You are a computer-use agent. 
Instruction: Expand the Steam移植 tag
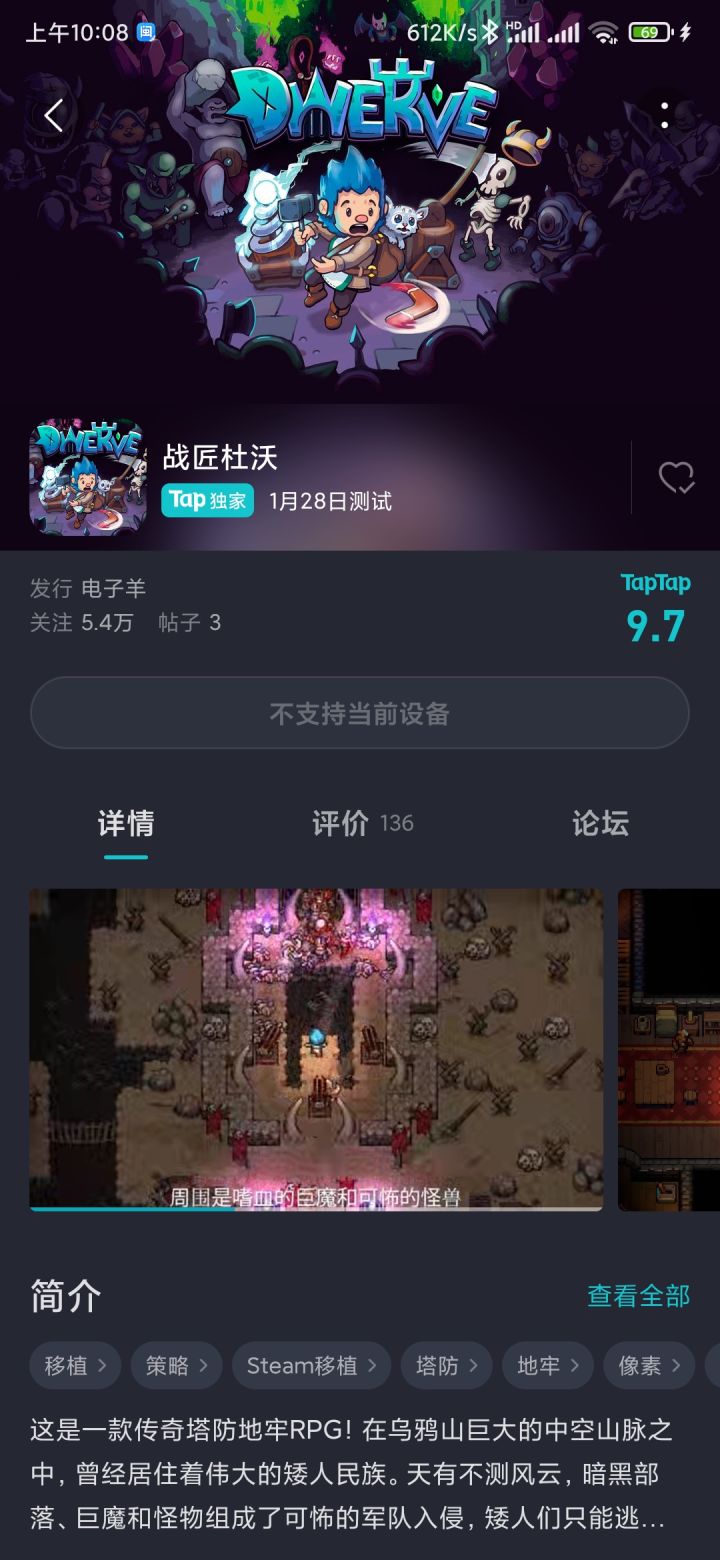(x=311, y=1365)
